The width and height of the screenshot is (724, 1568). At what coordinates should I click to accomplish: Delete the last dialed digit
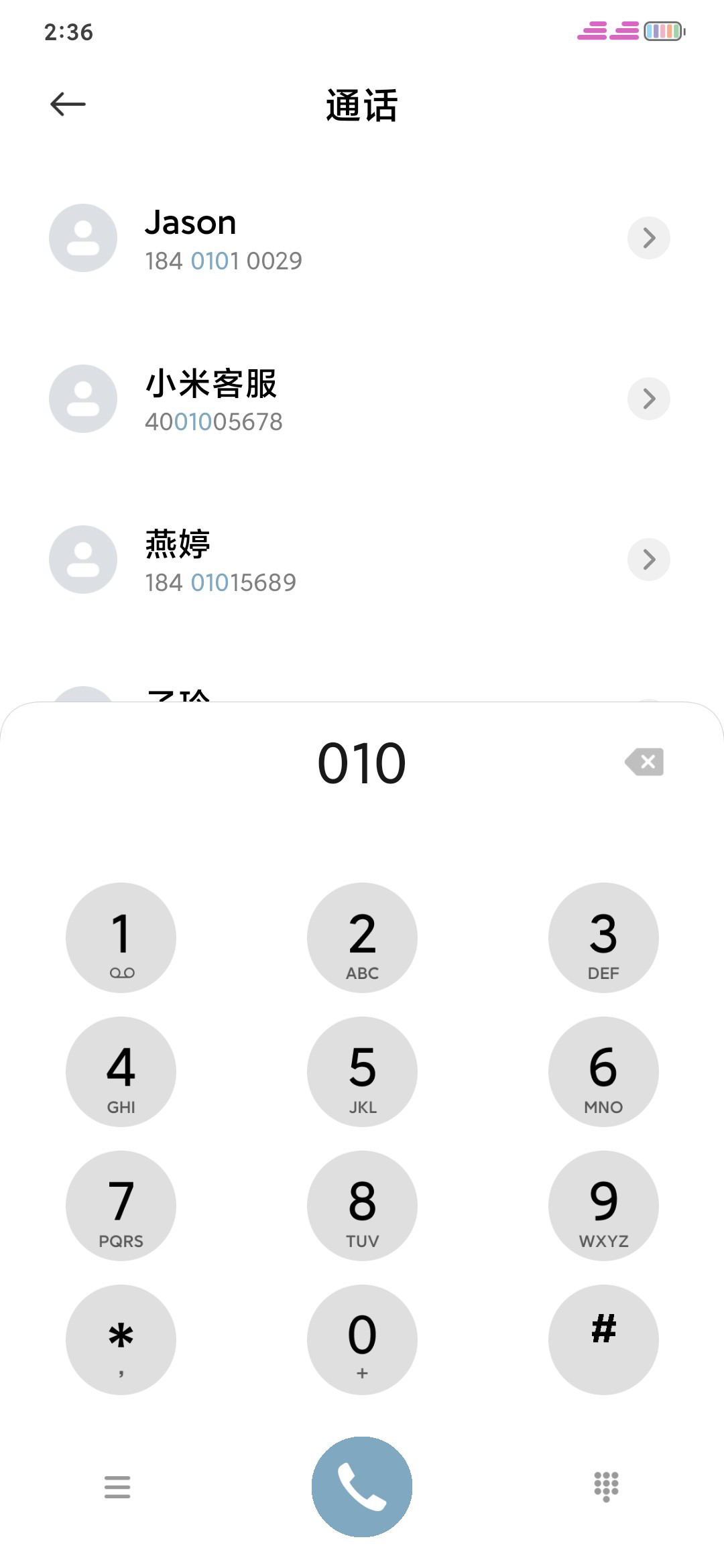click(x=644, y=762)
